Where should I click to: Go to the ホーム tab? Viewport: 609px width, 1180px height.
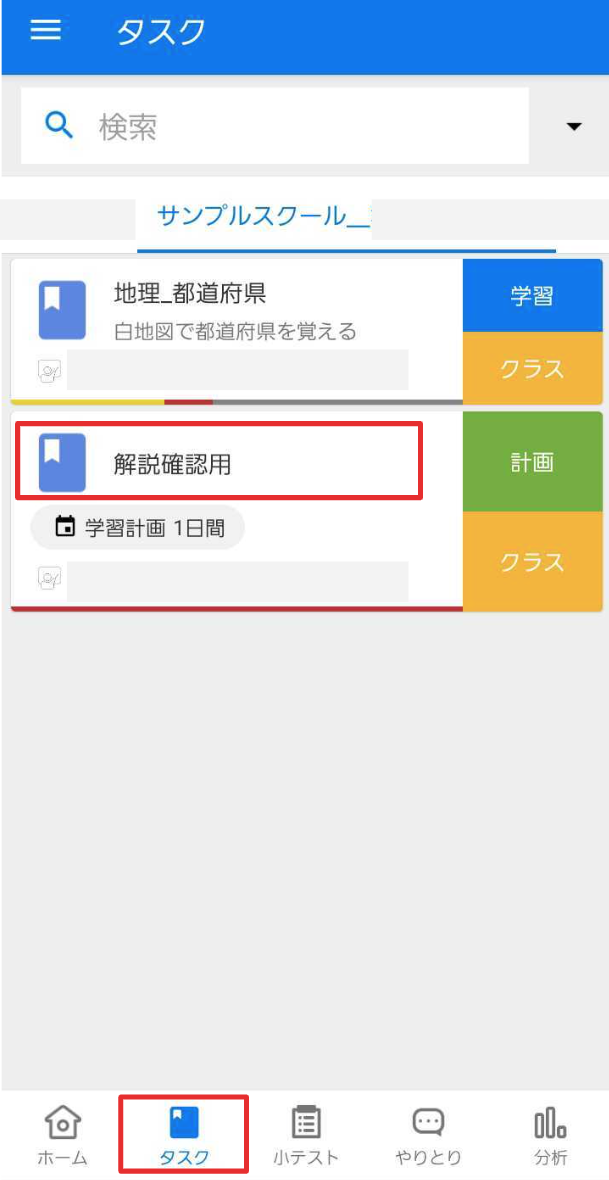tap(62, 1136)
